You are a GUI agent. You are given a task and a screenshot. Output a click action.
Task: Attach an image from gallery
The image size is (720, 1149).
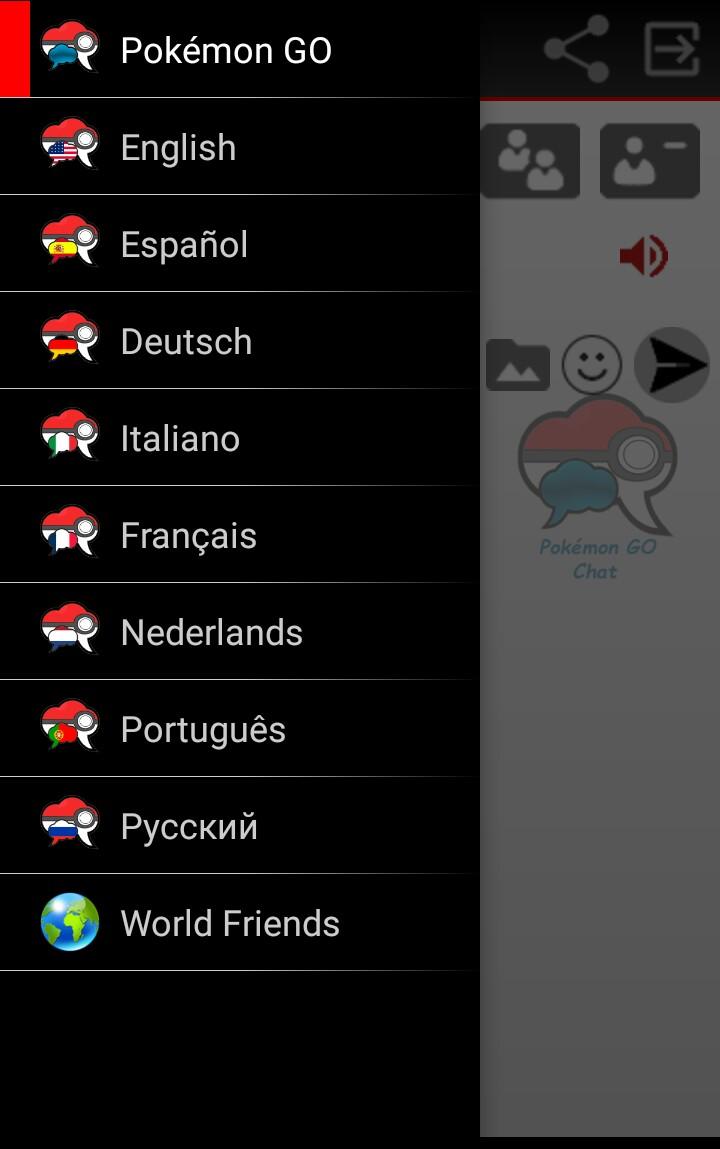point(518,365)
